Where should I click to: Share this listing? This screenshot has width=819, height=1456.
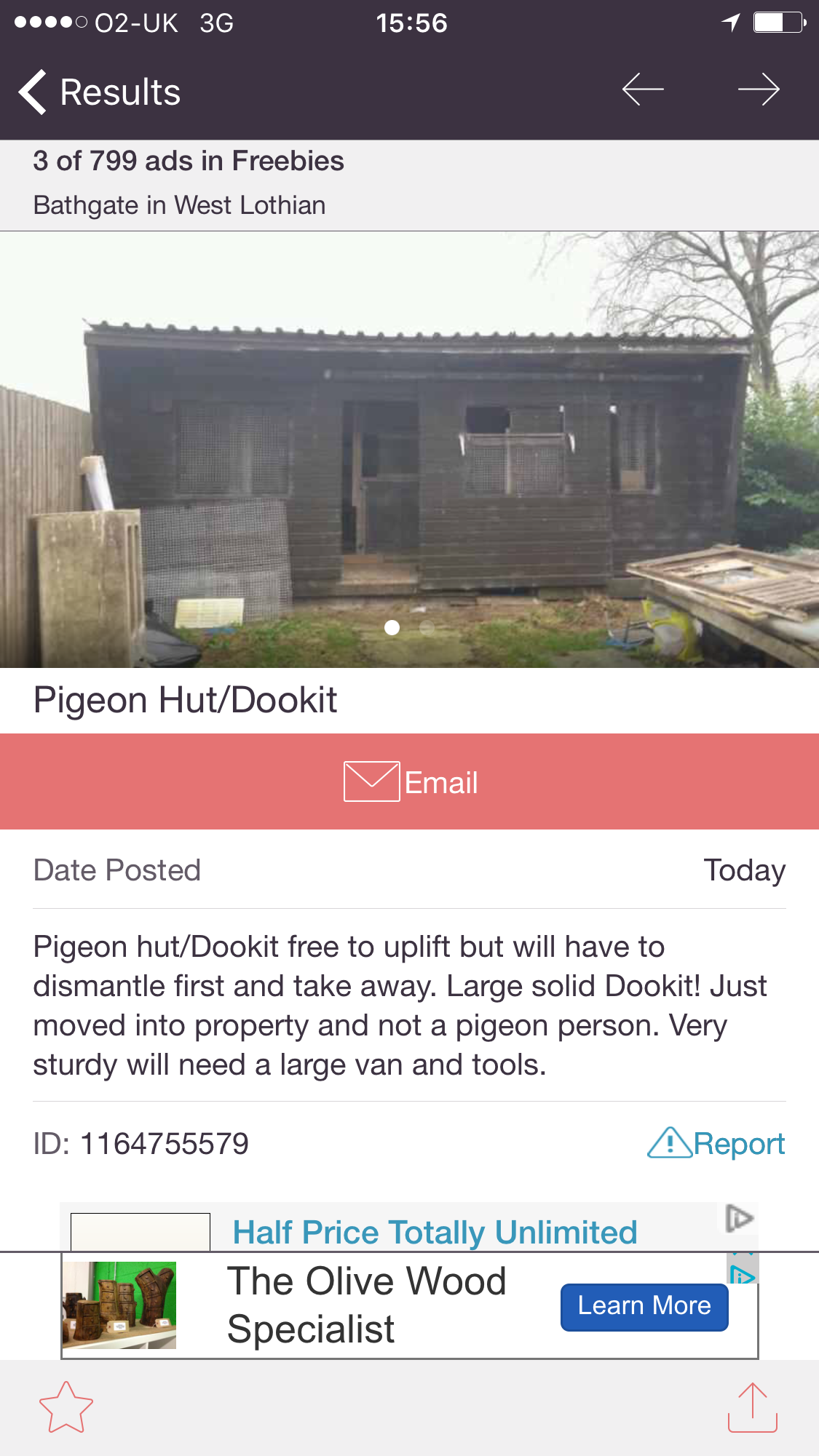pos(753,1407)
